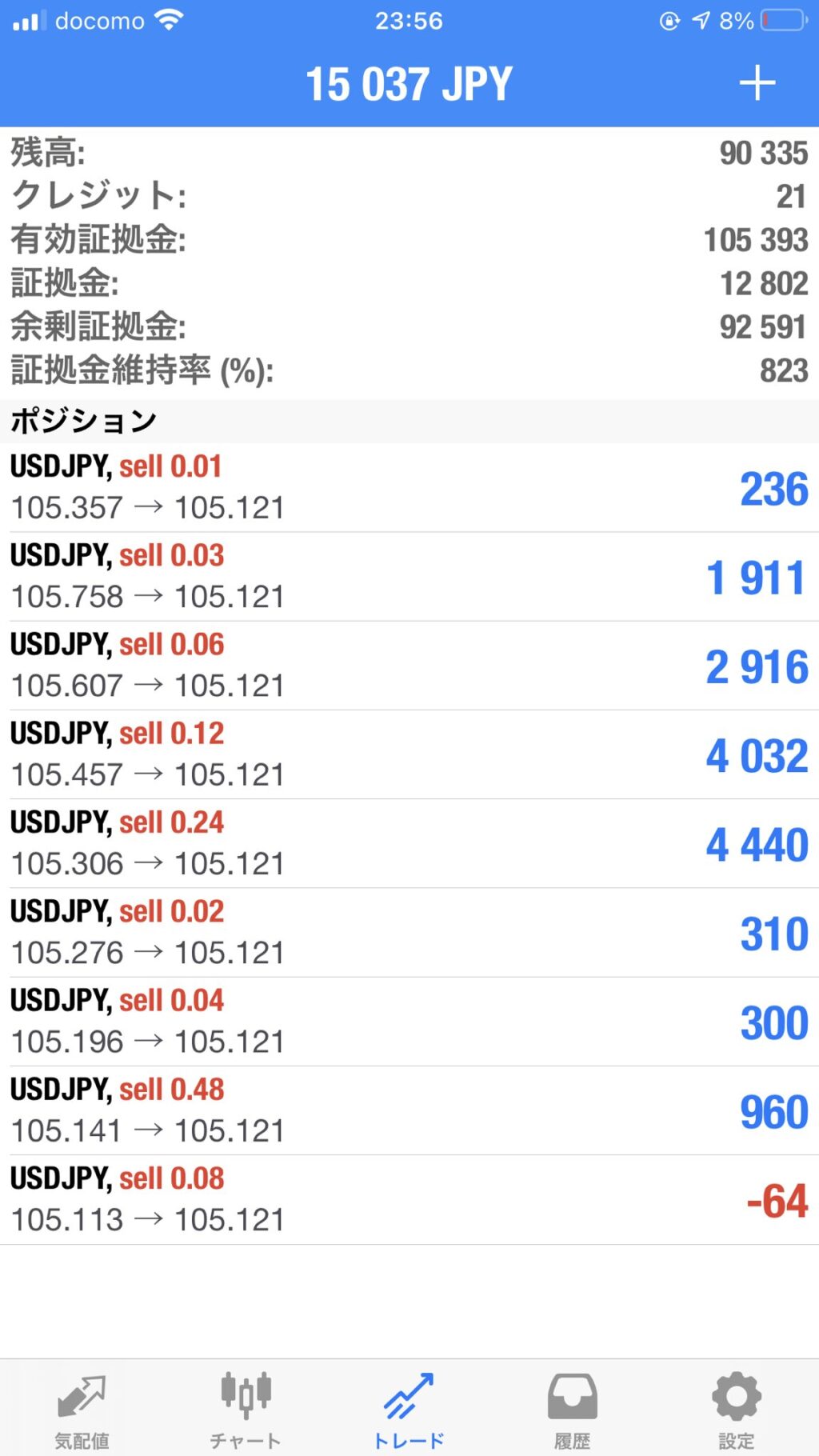Select the USDJPY sell 0.48 position
819x1456 pixels.
click(409, 1110)
